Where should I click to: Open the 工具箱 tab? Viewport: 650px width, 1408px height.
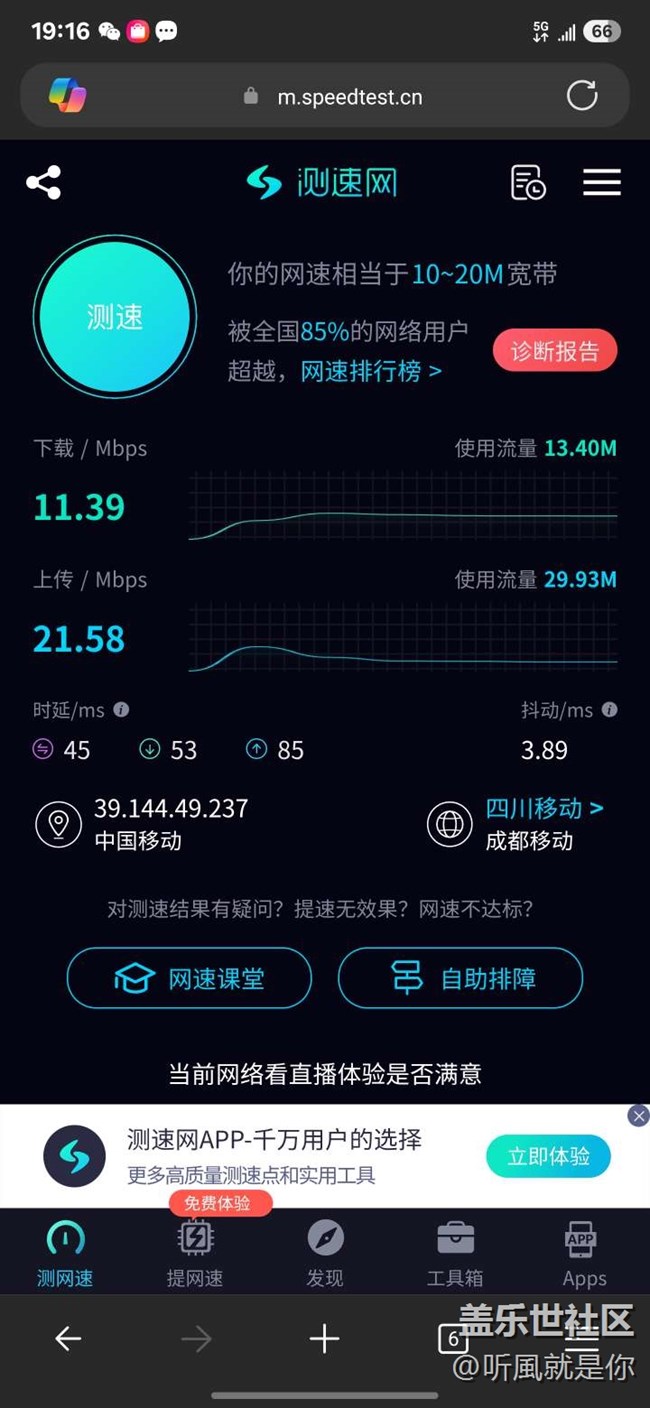[455, 1255]
